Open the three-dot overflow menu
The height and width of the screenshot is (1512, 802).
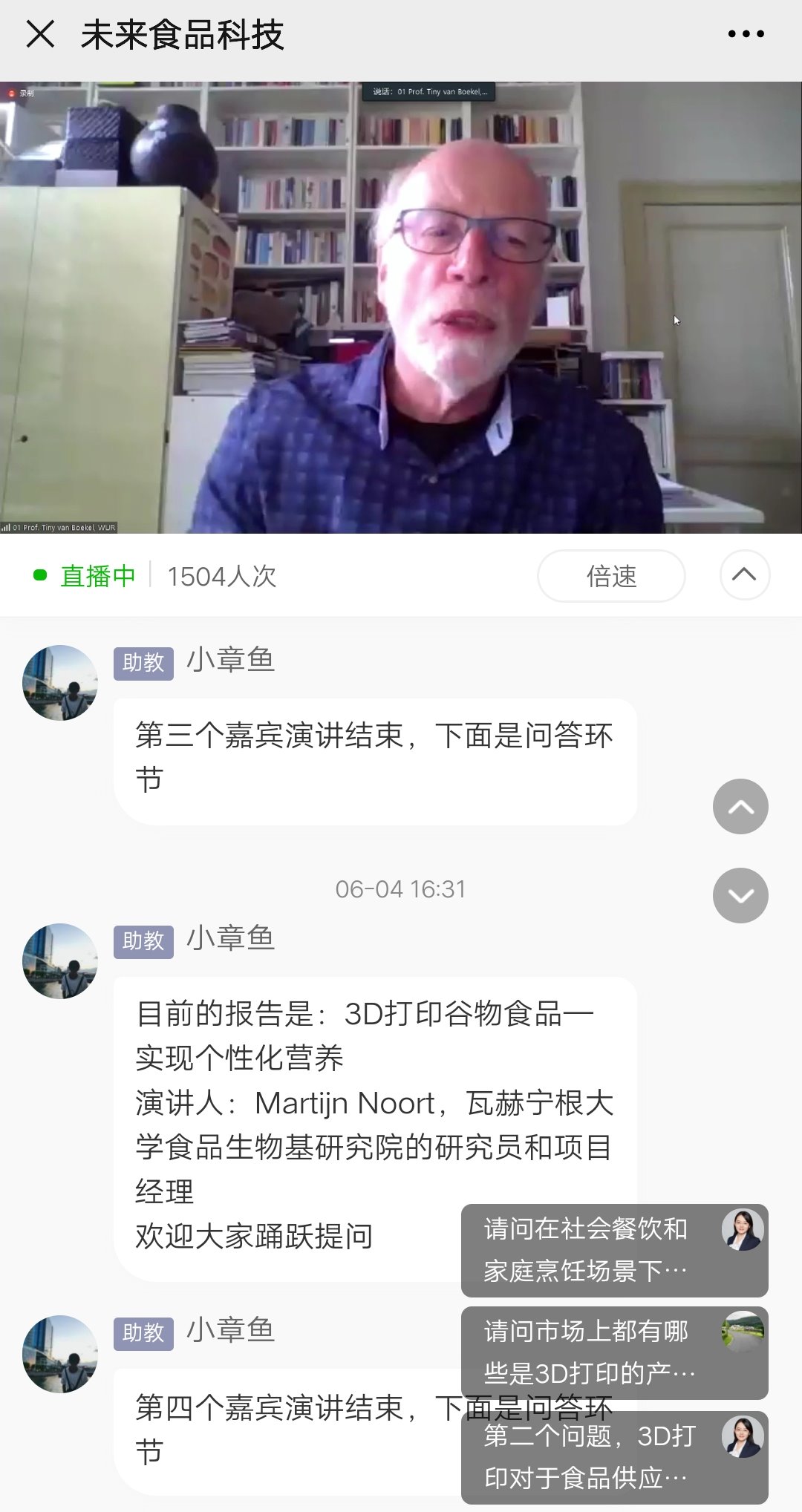pyautogui.click(x=746, y=34)
